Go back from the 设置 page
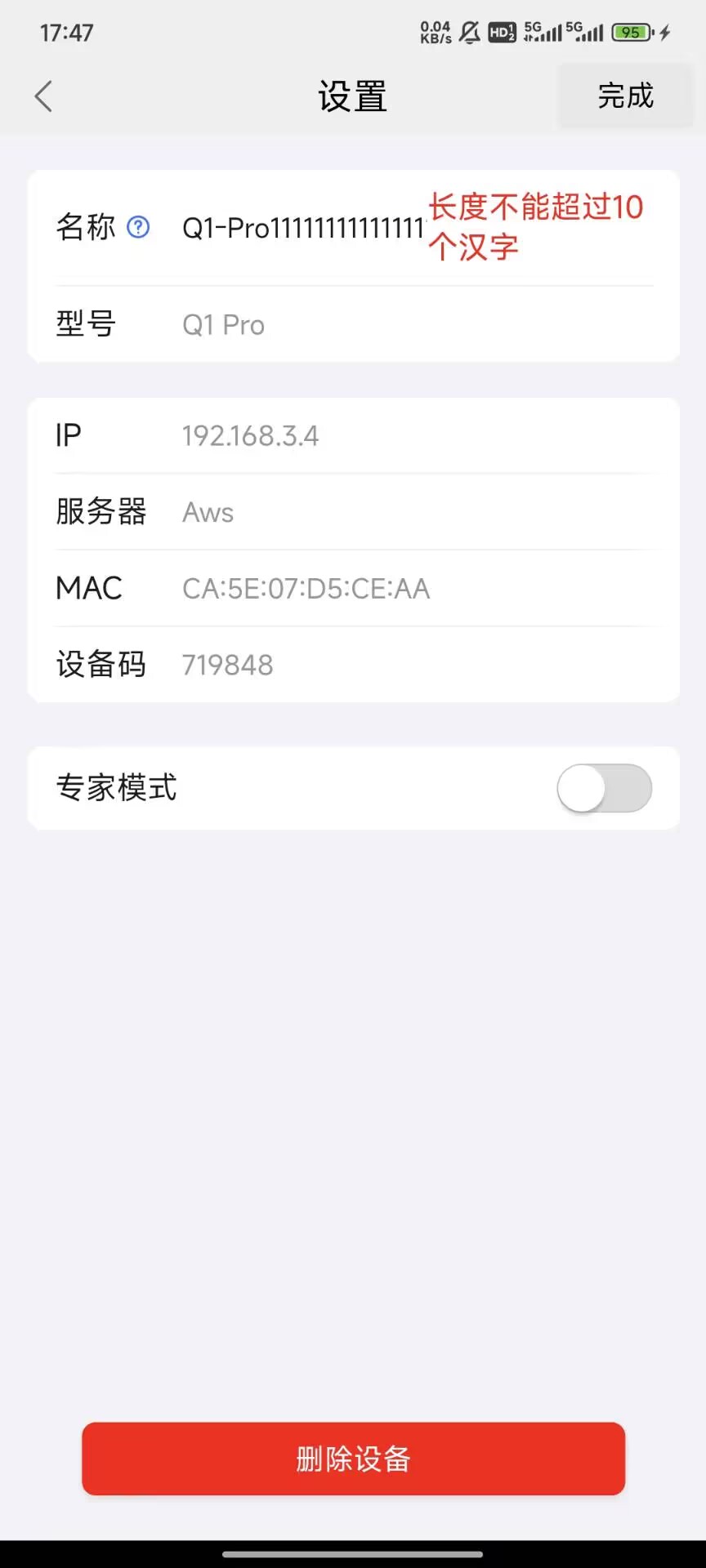Screen dimensions: 706x1568 pyautogui.click(x=44, y=96)
